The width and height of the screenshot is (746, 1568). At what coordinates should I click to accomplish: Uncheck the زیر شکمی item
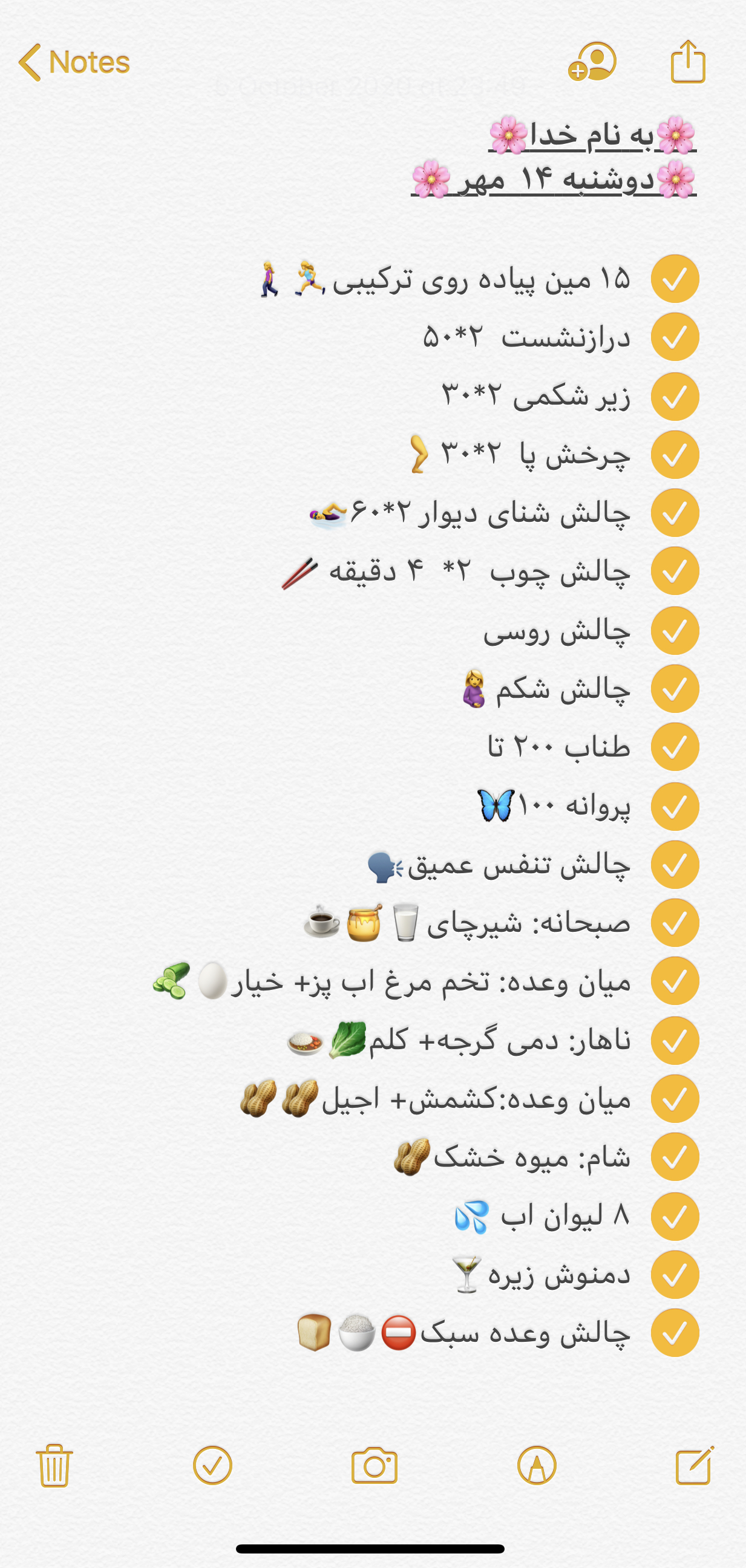[x=675, y=396]
